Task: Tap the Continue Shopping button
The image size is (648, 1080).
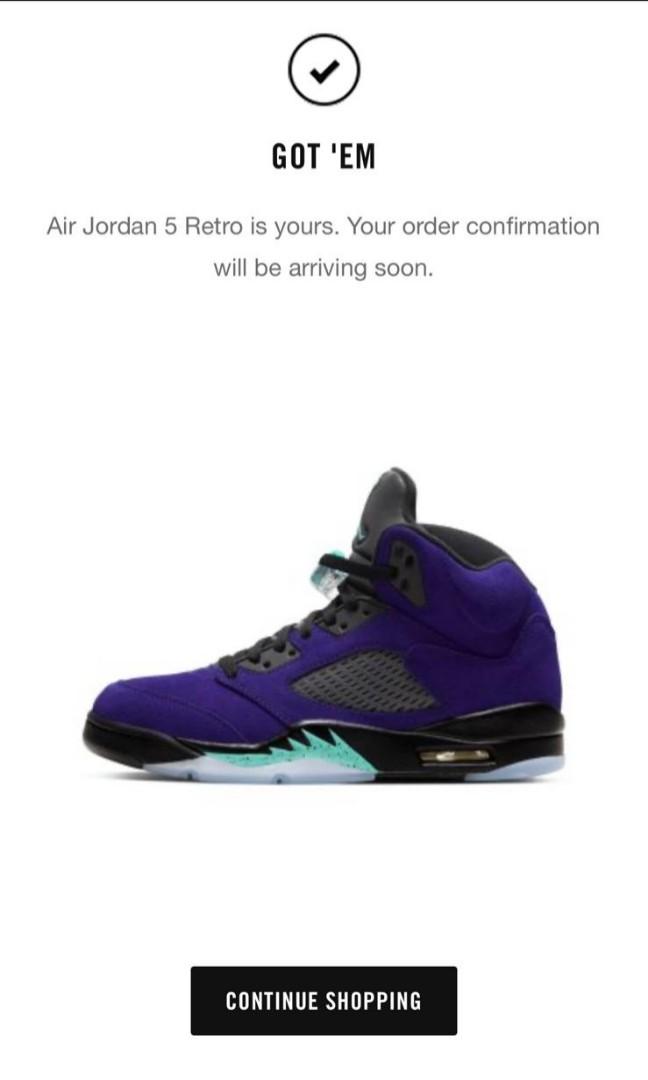Action: coord(323,1000)
